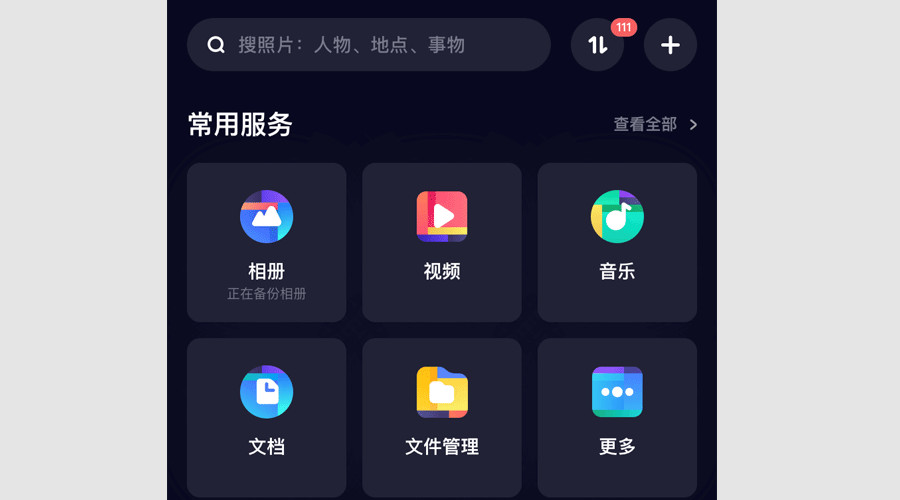Open the transfer list icon

click(597, 45)
